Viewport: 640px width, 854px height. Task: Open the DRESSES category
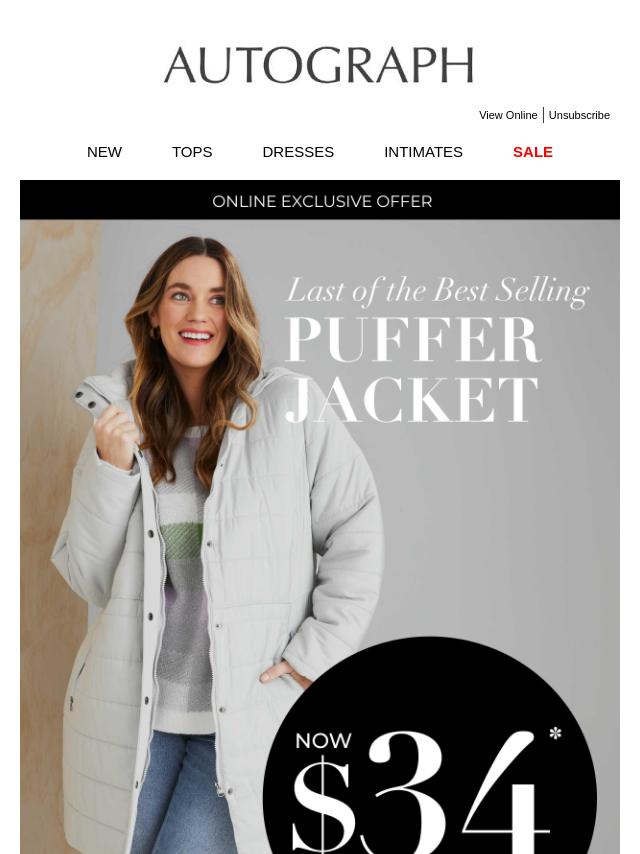coord(298,152)
